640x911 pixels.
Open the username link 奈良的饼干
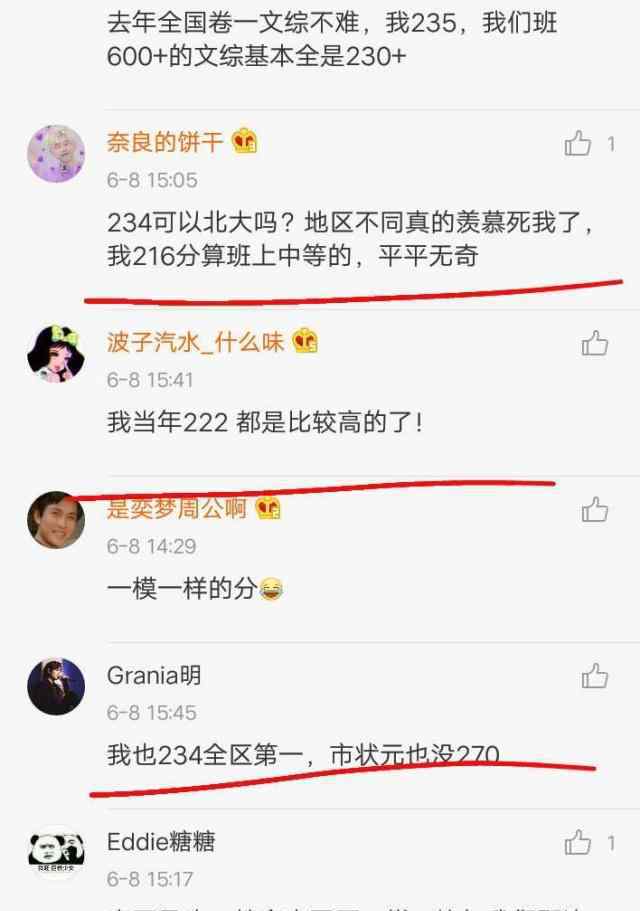point(165,142)
